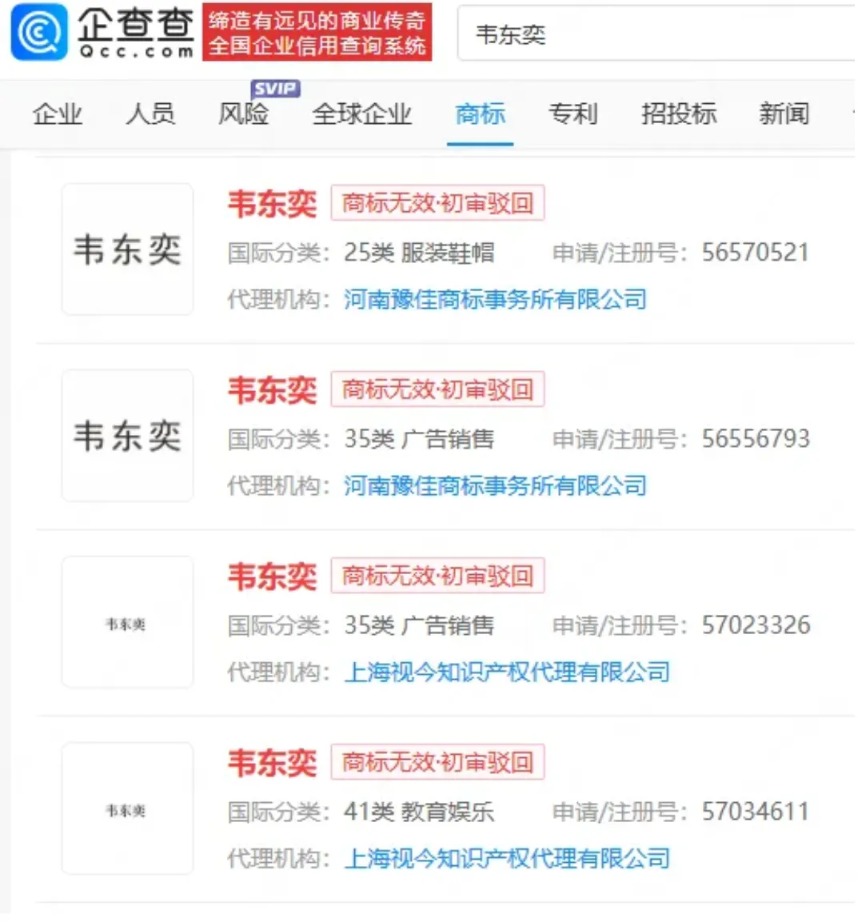
Task: Open trademark result numbered 57034611
Action: click(272, 762)
